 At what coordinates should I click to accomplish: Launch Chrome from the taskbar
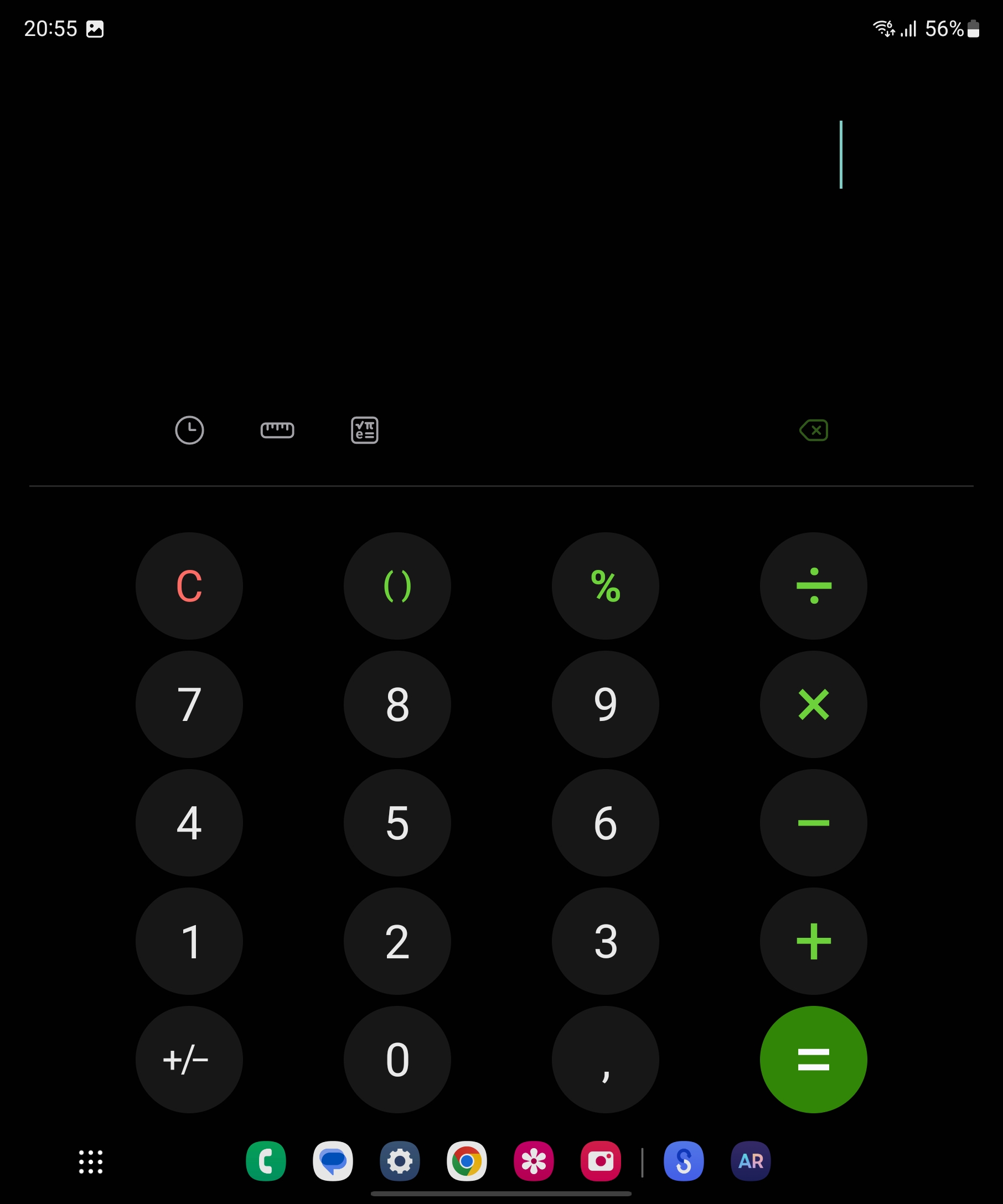point(466,1161)
